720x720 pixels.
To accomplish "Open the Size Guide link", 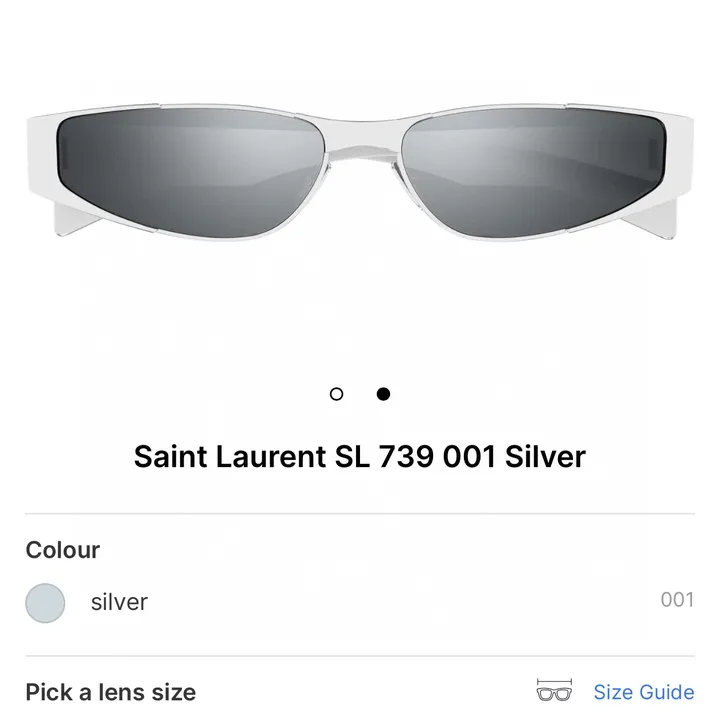I will (x=642, y=692).
